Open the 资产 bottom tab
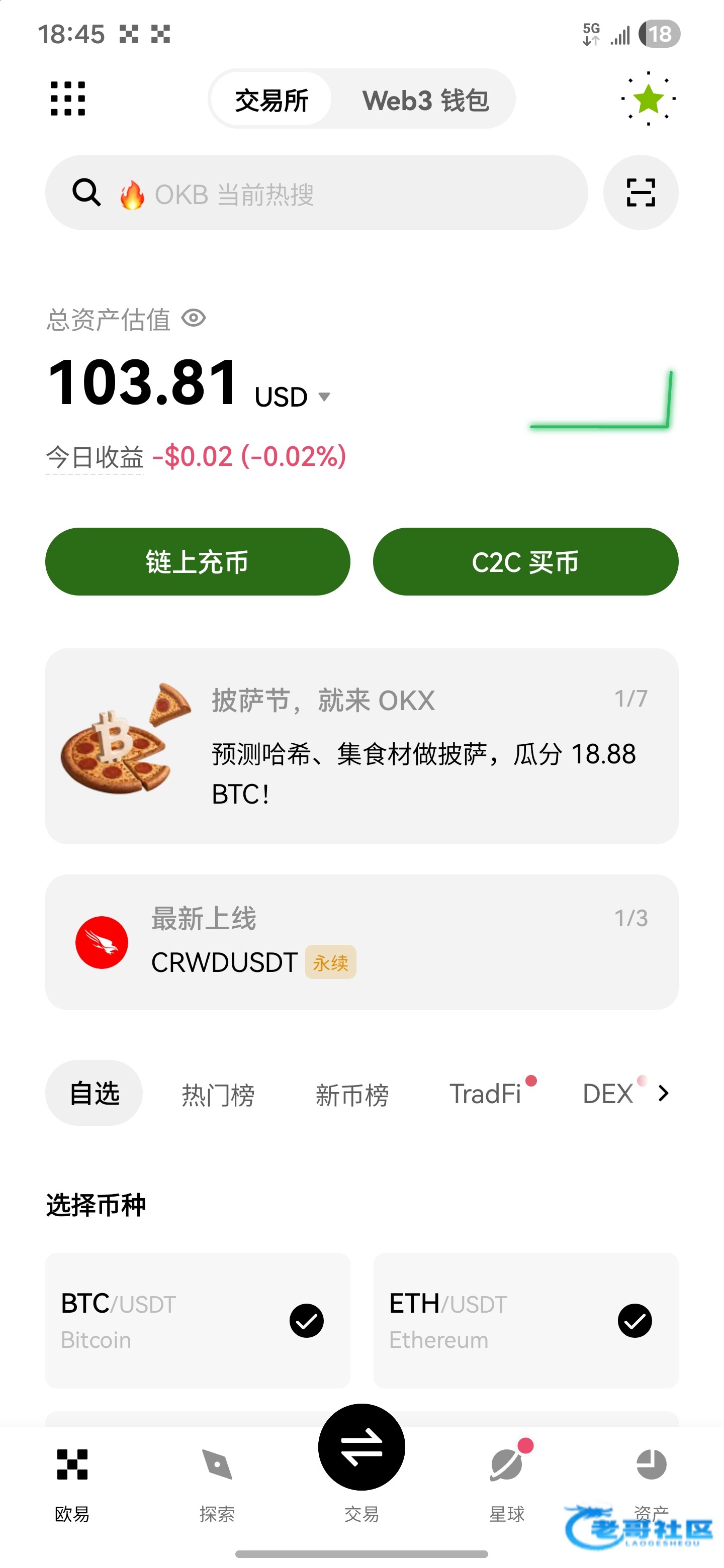 [x=651, y=1484]
